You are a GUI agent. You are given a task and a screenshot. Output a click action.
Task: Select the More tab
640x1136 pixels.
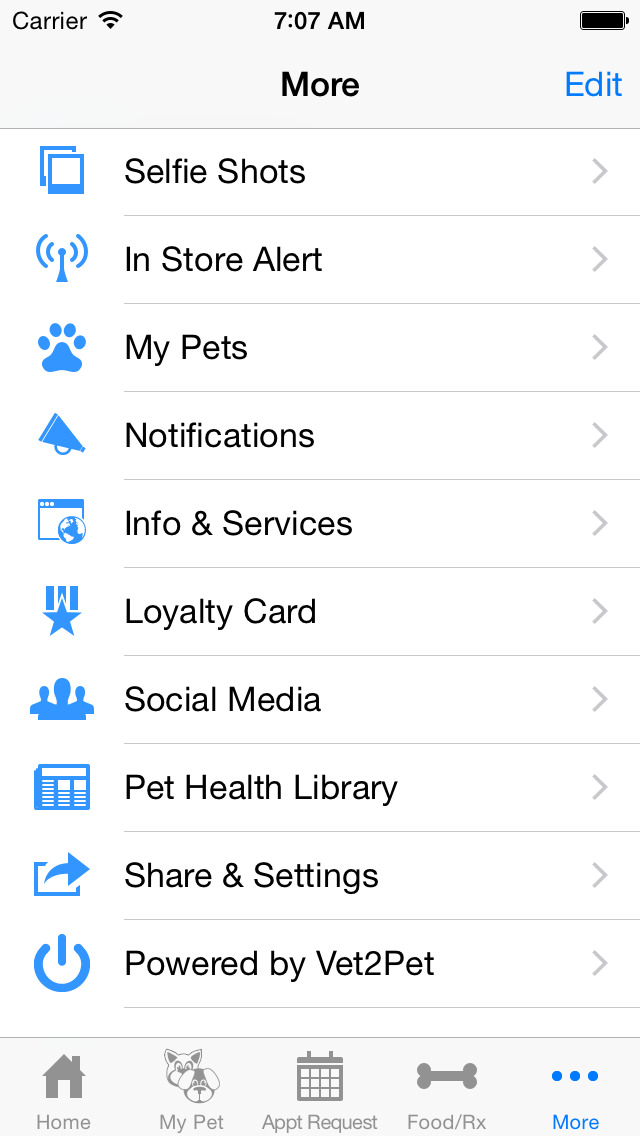pyautogui.click(x=575, y=1088)
